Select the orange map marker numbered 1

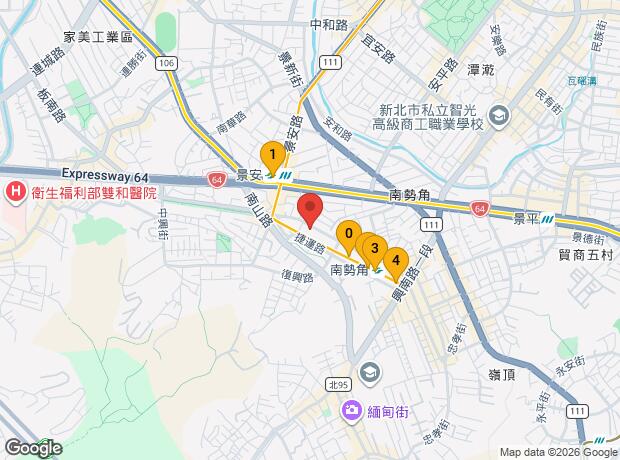tap(272, 156)
